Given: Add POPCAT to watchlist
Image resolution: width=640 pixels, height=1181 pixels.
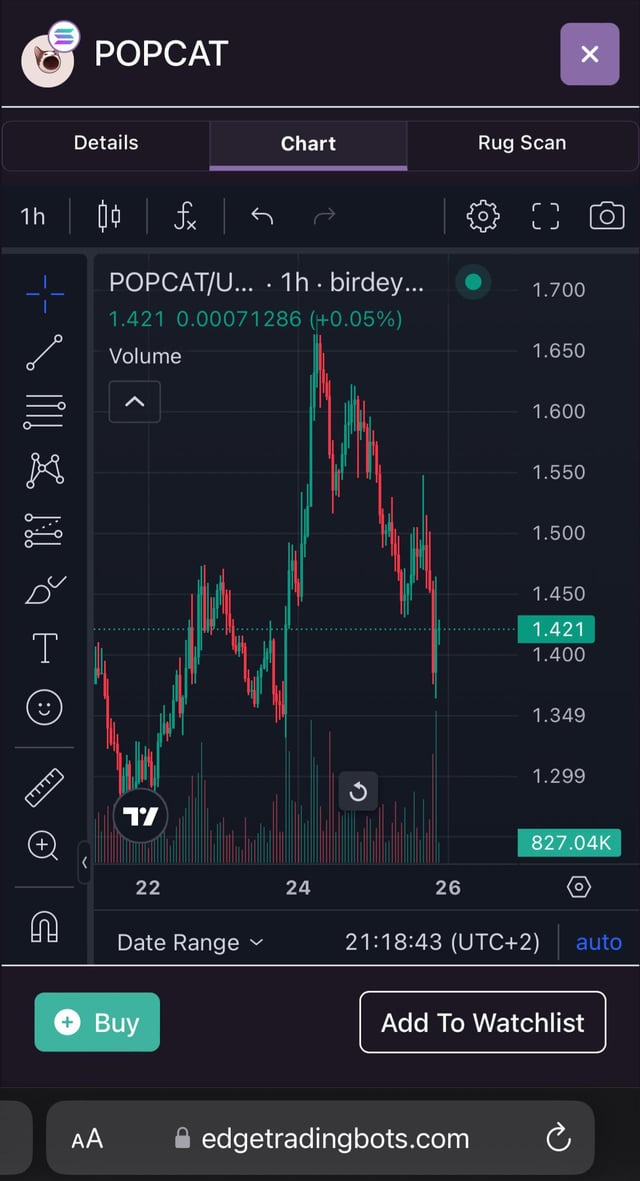Looking at the screenshot, I should click(x=482, y=1022).
